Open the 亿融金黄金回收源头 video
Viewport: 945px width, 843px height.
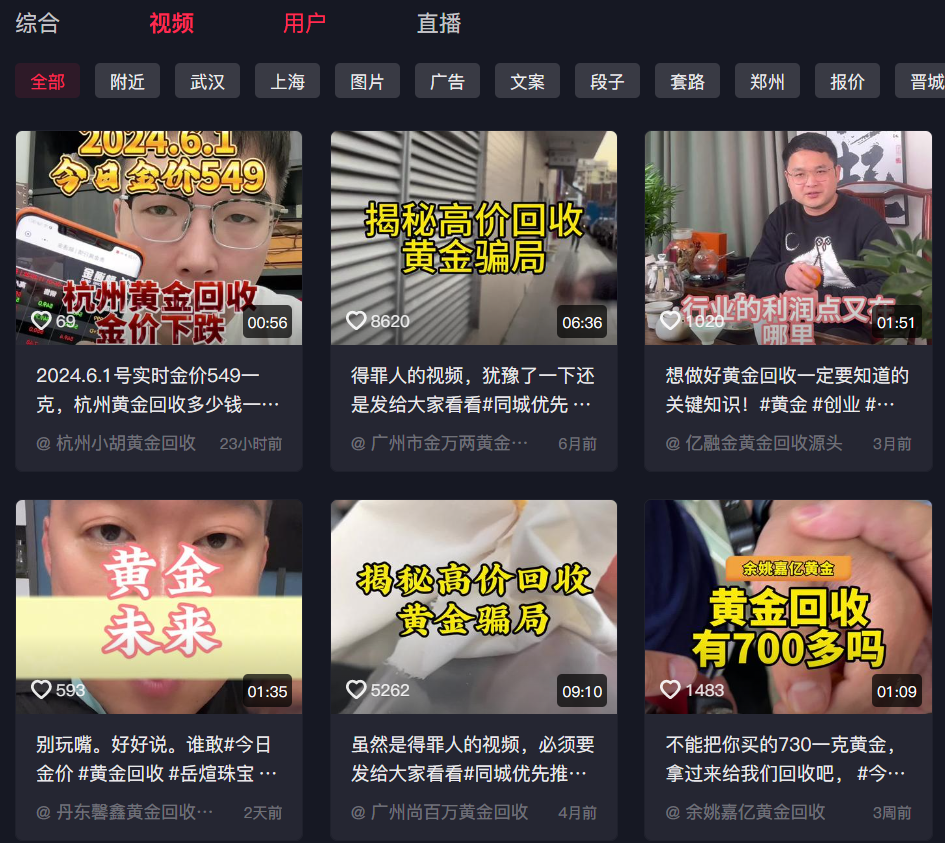pos(788,238)
